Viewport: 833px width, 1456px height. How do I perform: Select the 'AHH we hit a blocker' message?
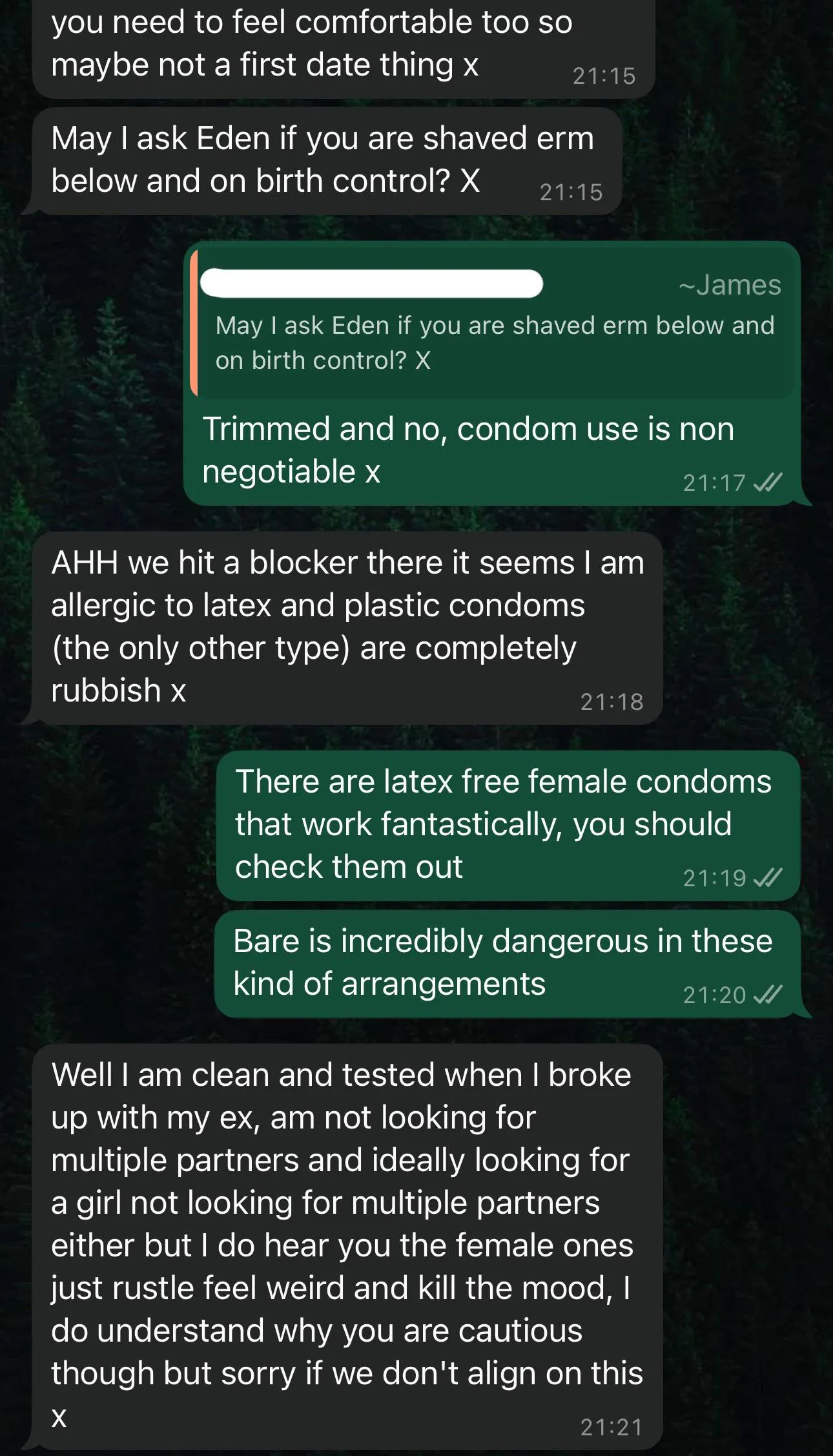(349, 627)
